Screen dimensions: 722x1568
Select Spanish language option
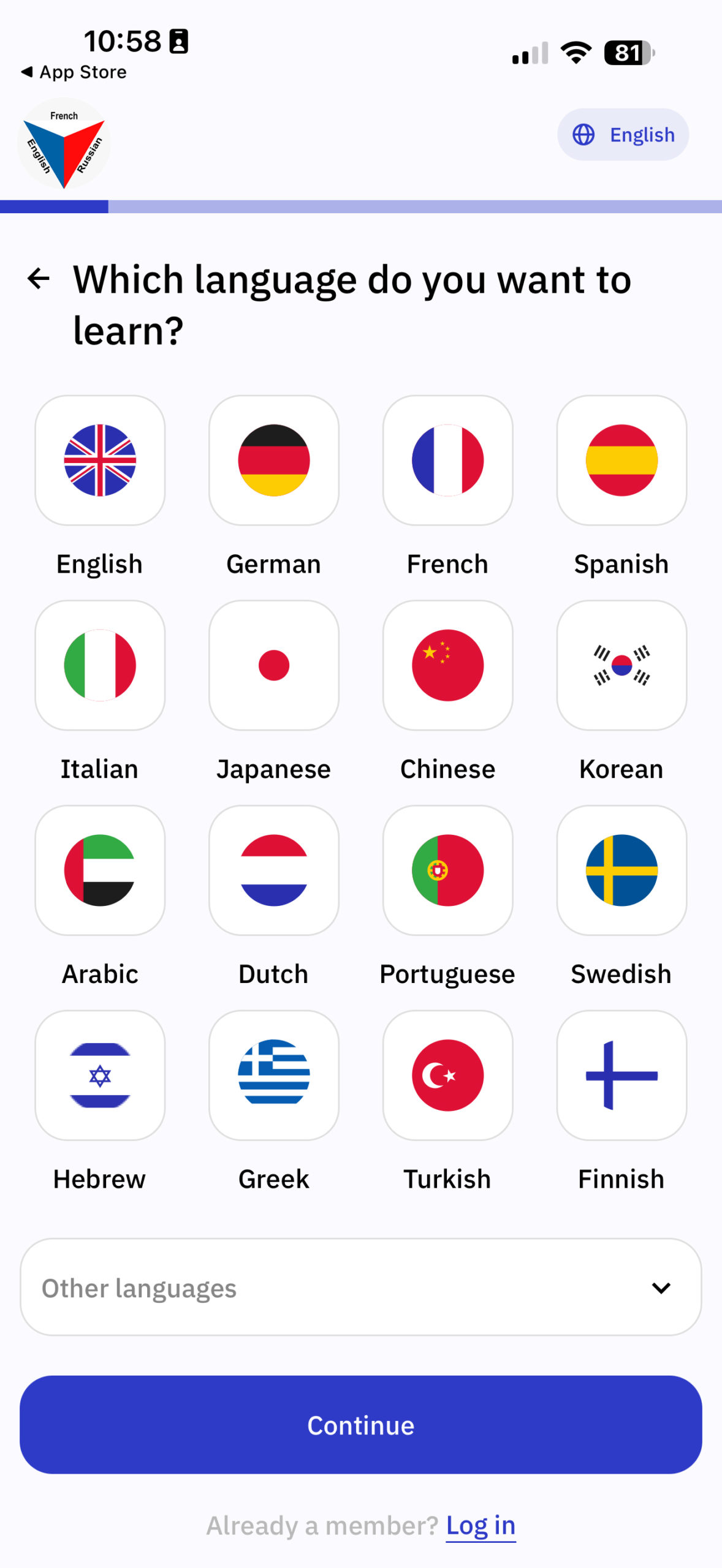pyautogui.click(x=621, y=461)
